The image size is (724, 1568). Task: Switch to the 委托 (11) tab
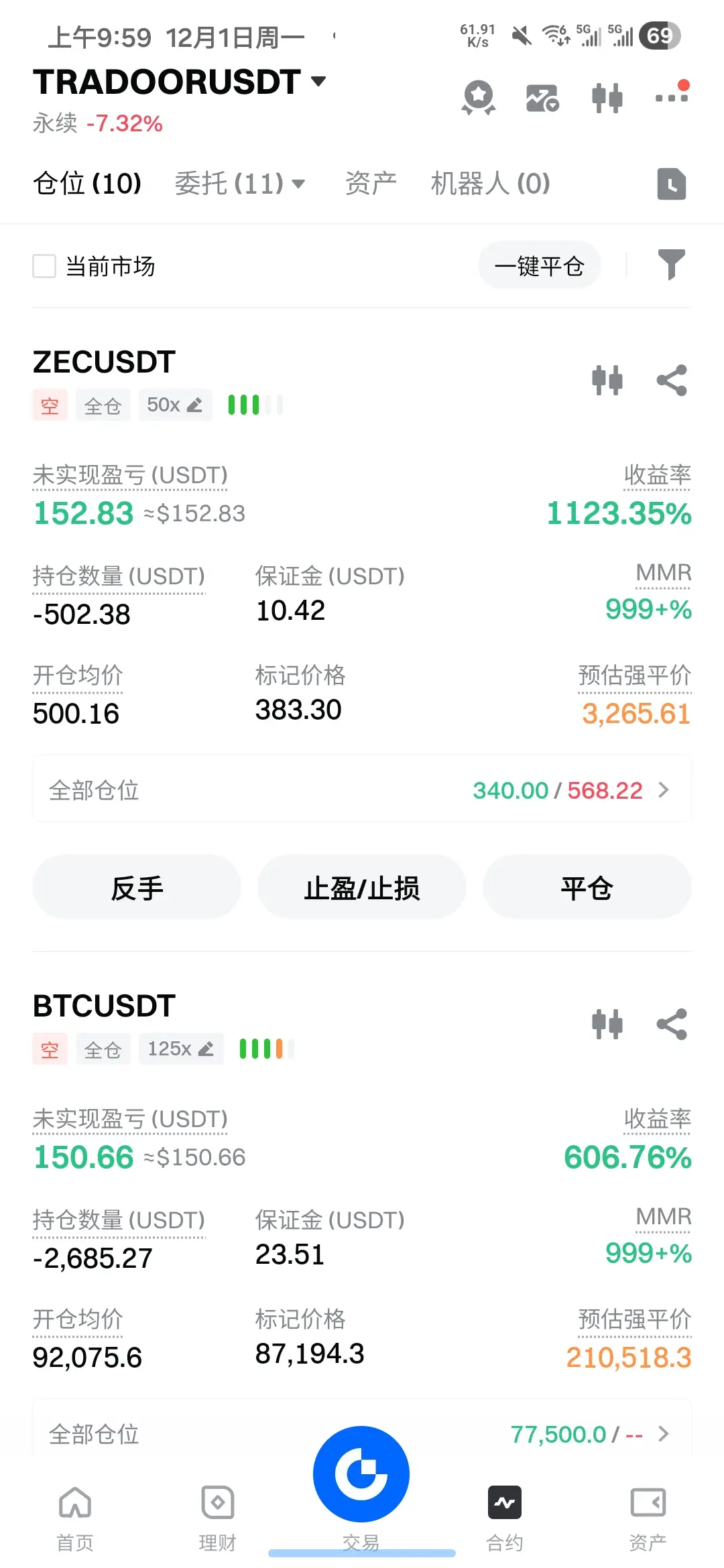[x=239, y=183]
